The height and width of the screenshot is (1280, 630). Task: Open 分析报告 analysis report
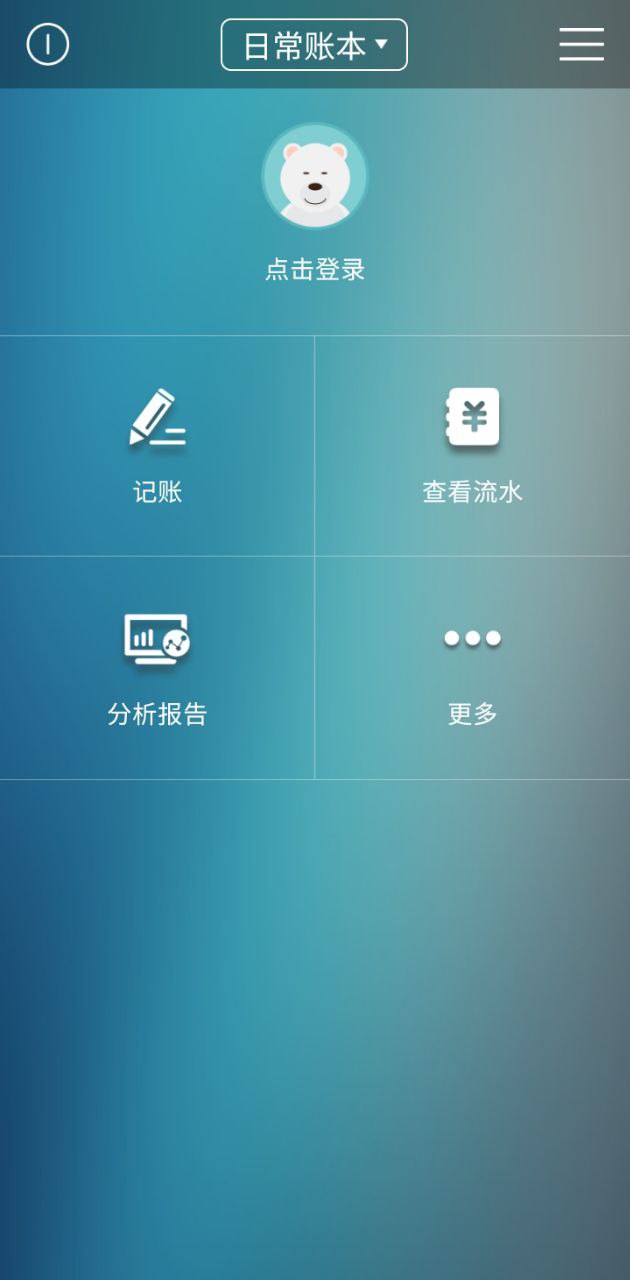coord(158,668)
